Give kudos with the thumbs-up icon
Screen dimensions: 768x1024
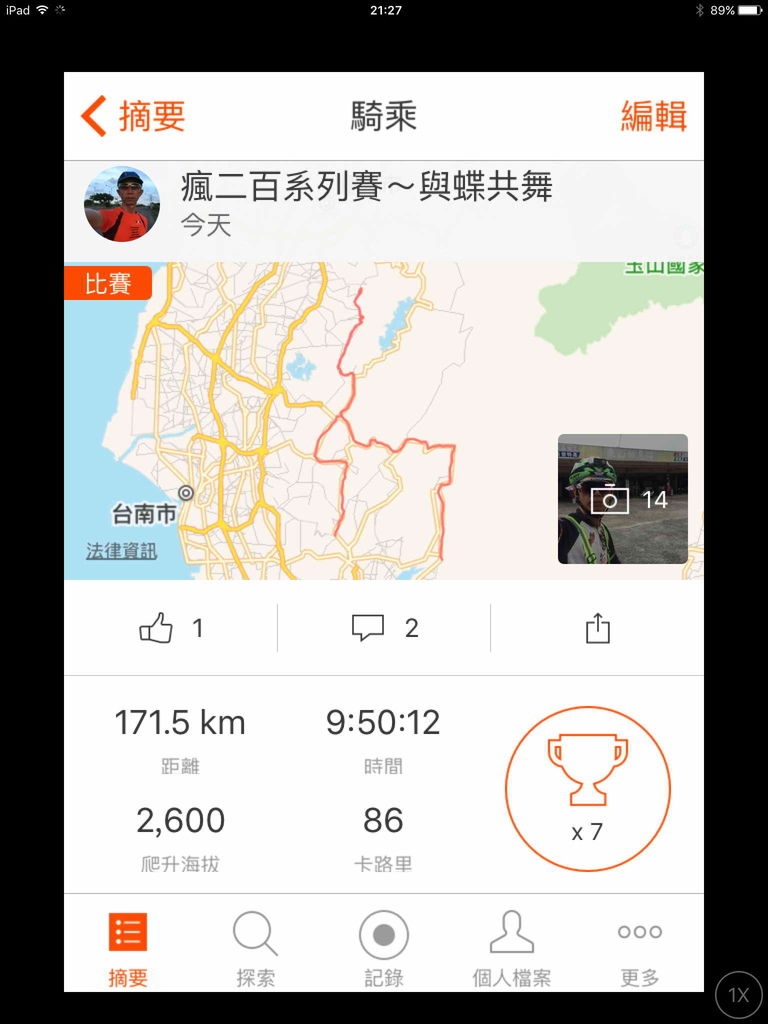click(x=157, y=628)
